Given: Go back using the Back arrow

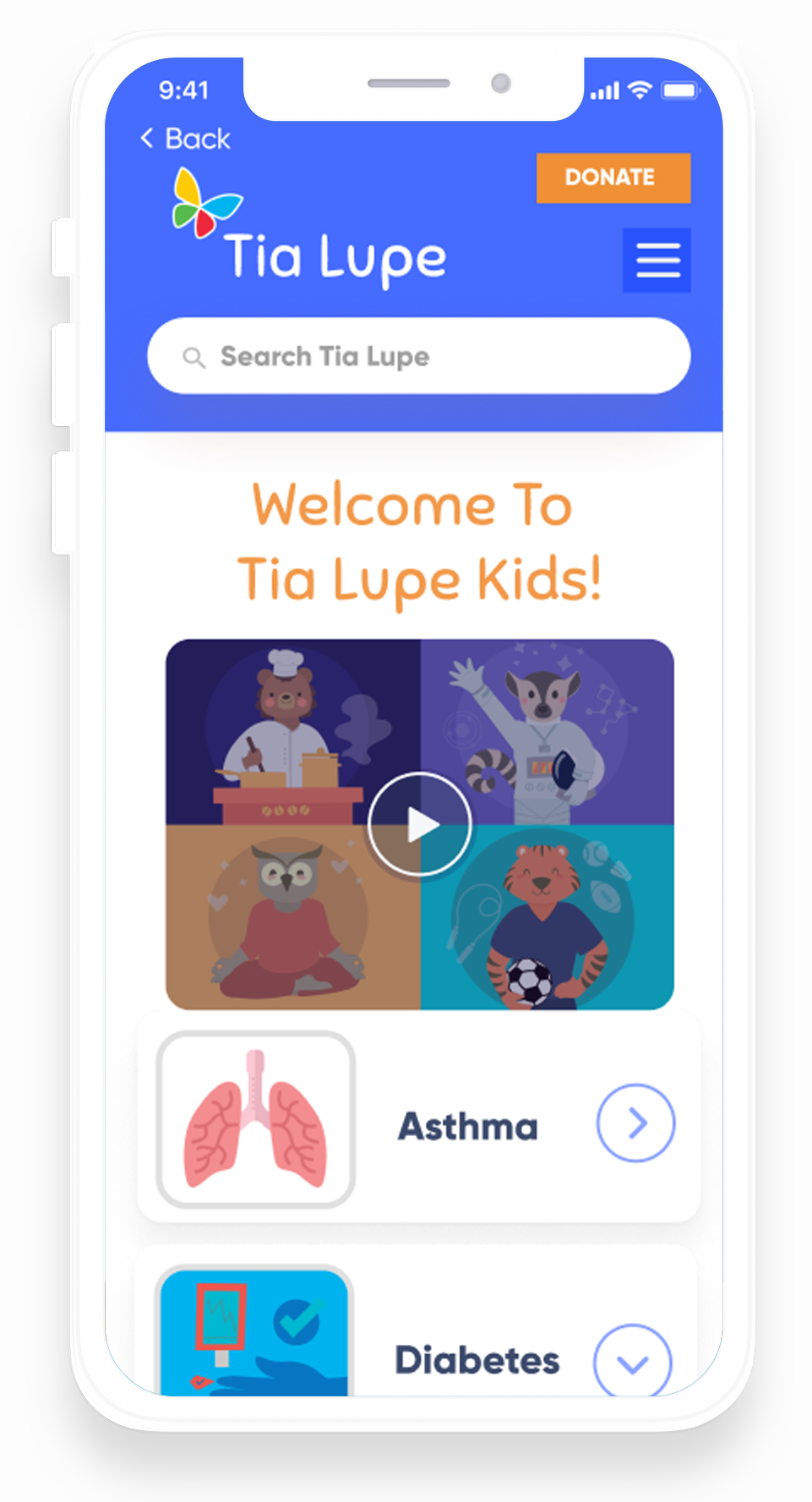Looking at the screenshot, I should tap(184, 139).
